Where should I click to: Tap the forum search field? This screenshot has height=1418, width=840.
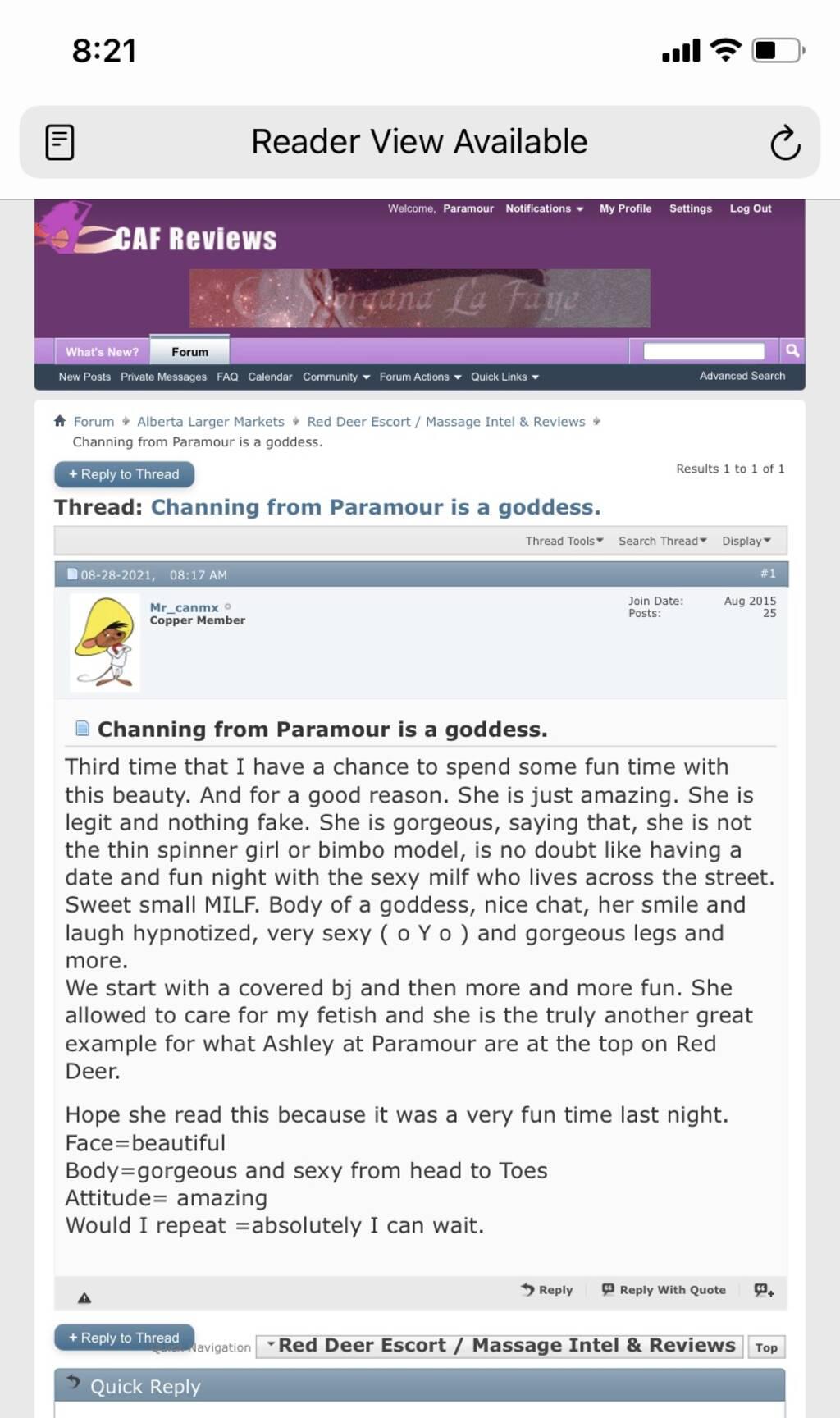click(x=703, y=351)
